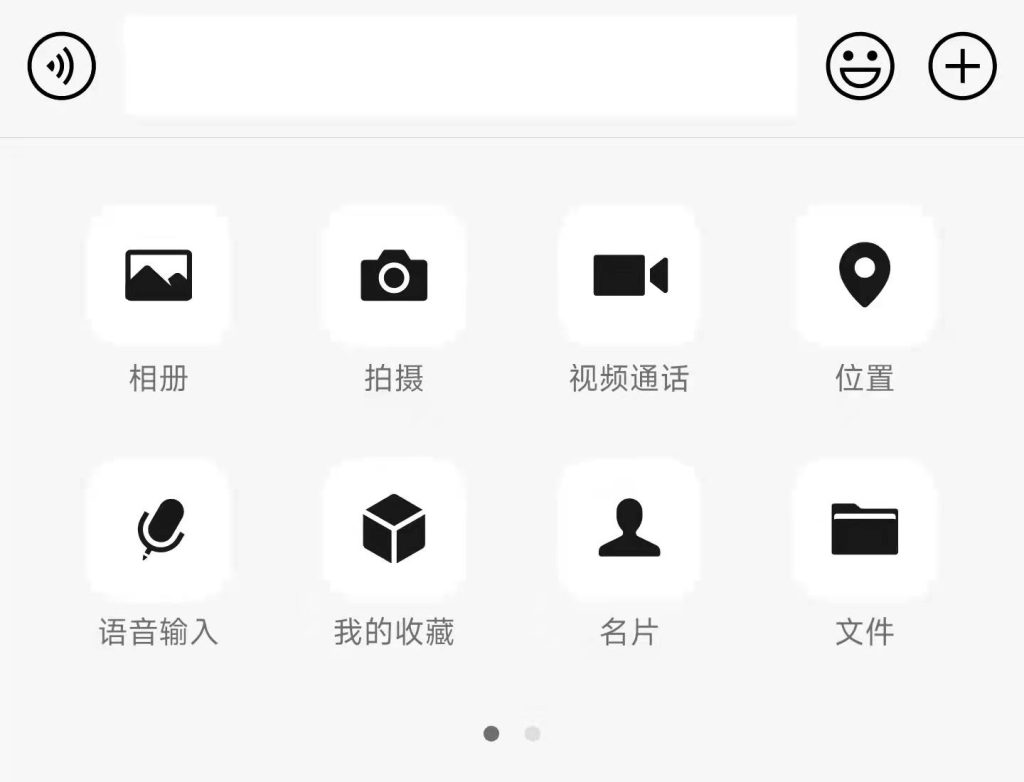Screen dimensions: 1024x782
Task: Open the emoji sticker panel
Action: 859,66
